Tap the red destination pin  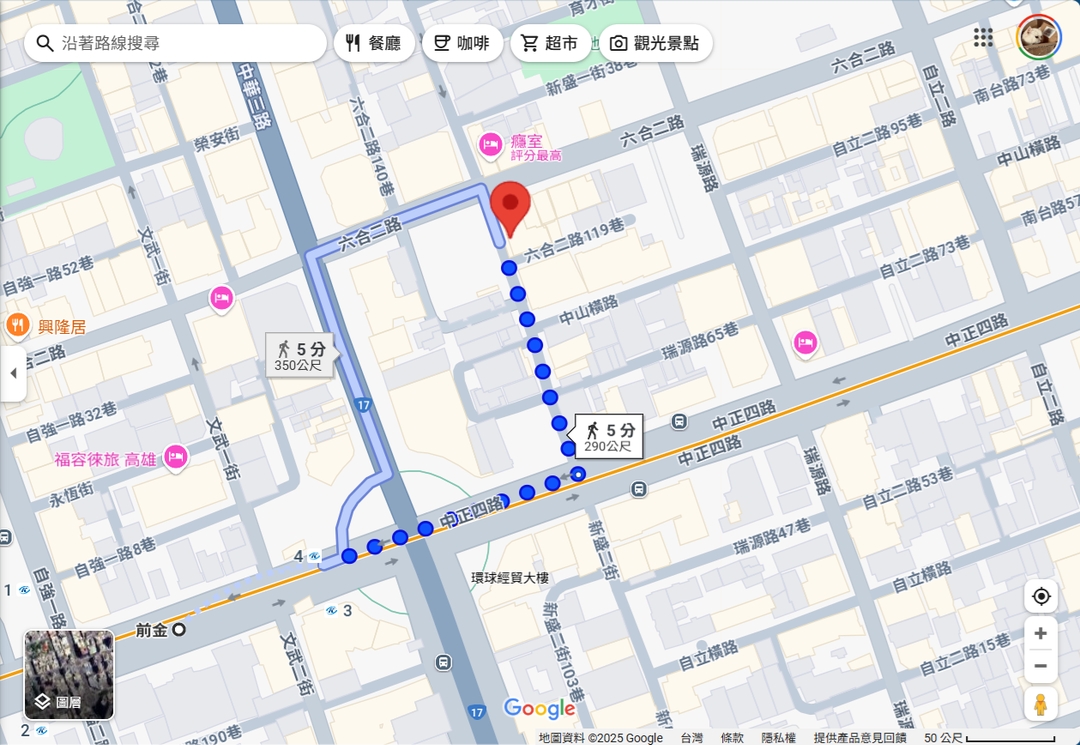pos(511,207)
